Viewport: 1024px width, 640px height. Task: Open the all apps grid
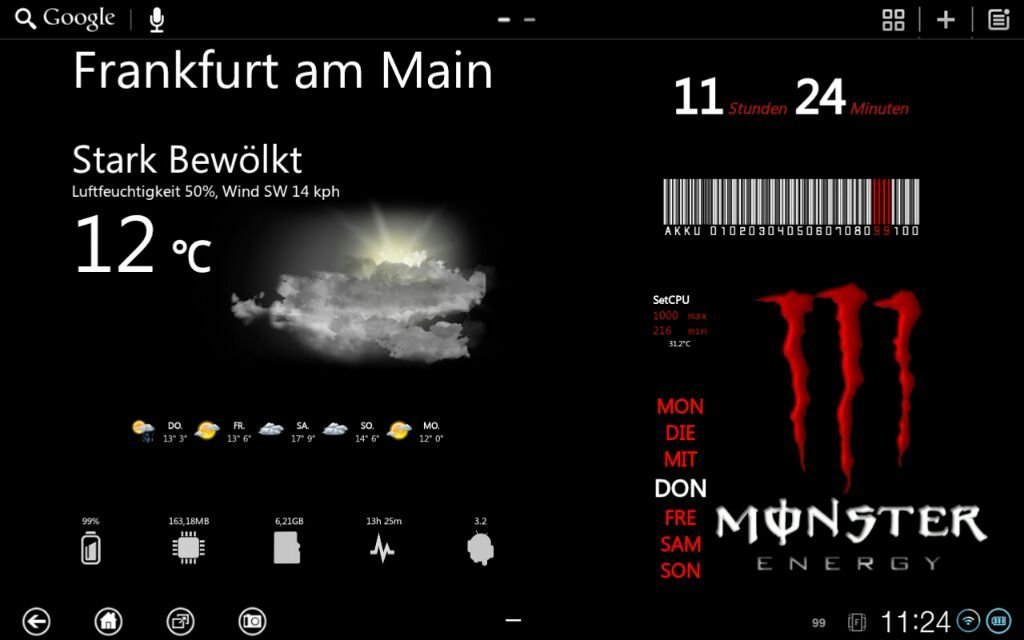(893, 19)
